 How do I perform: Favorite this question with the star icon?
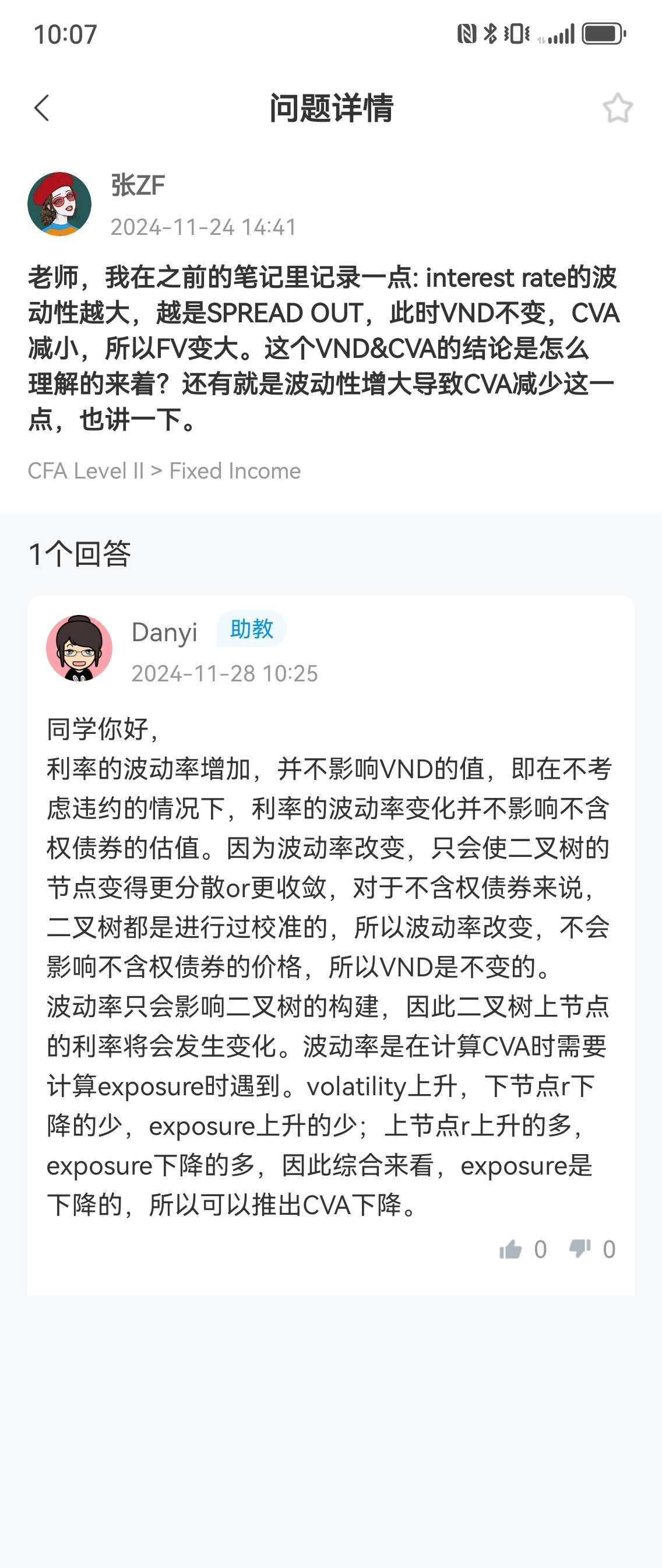[617, 108]
